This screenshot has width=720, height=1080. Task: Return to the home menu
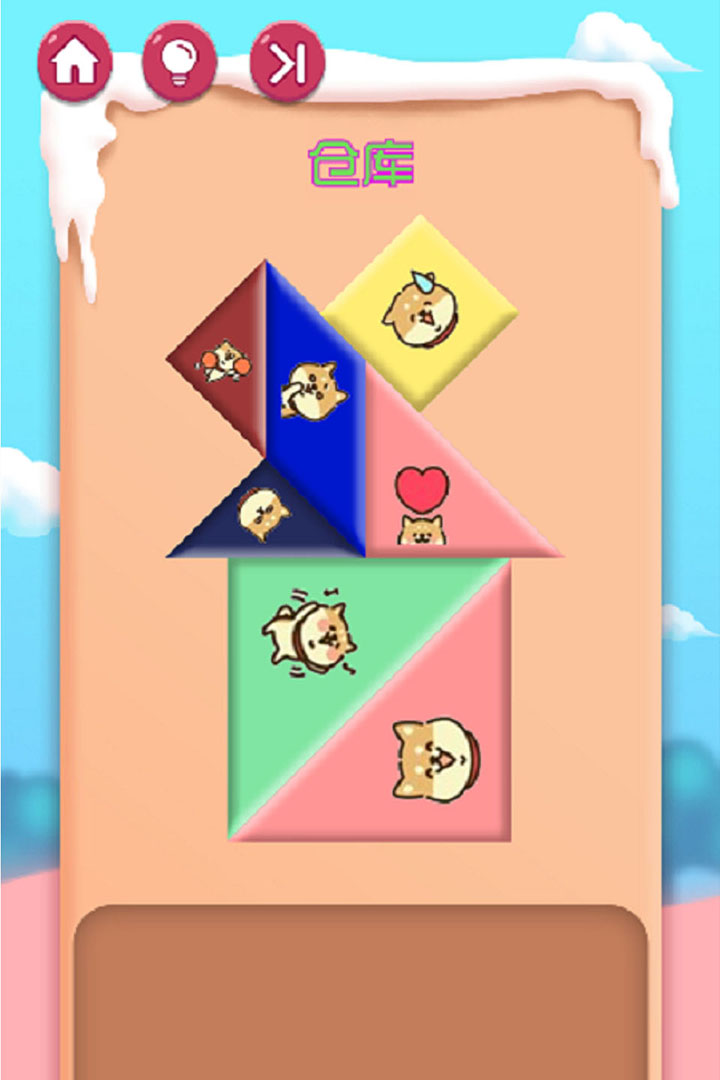pos(75,63)
